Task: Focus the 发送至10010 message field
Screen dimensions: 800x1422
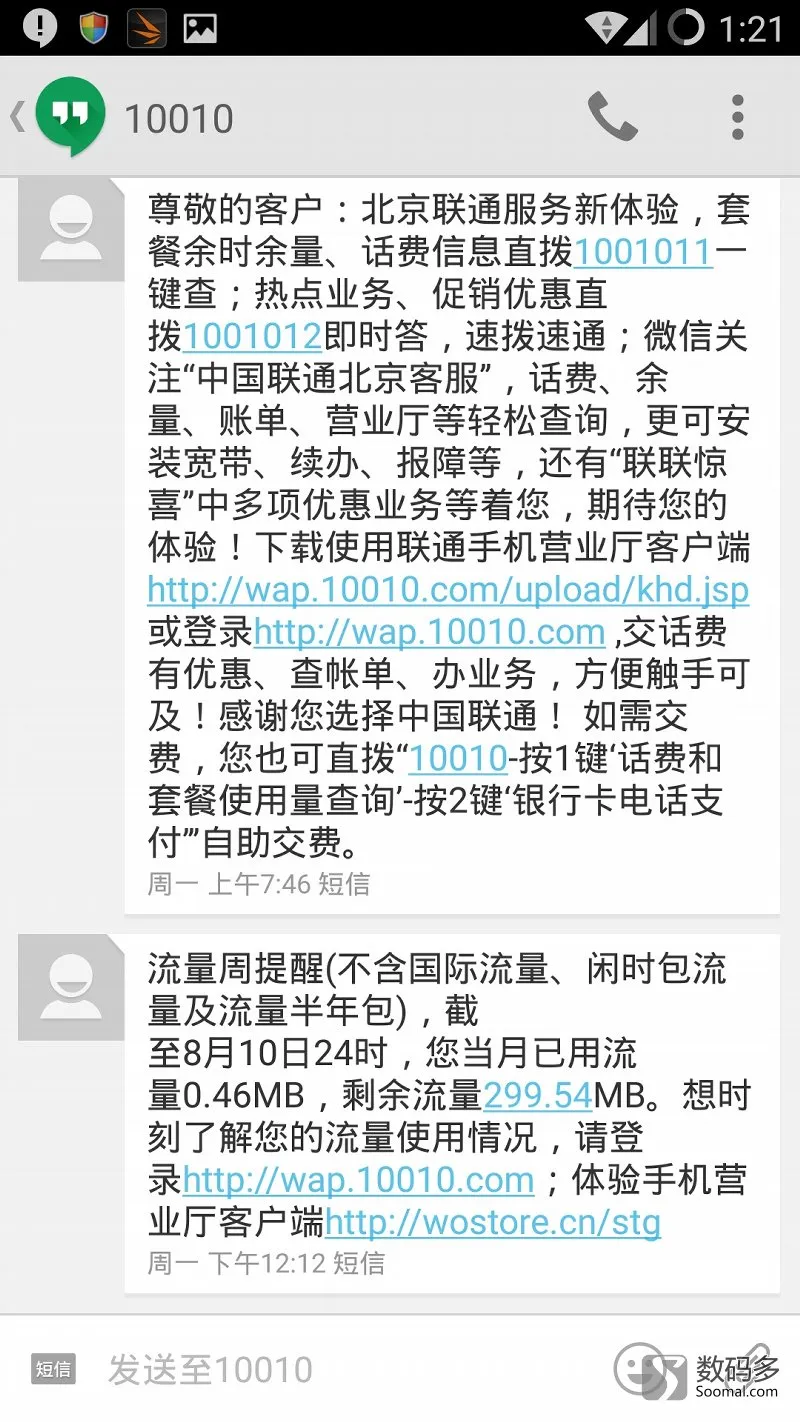Action: pos(350,1369)
